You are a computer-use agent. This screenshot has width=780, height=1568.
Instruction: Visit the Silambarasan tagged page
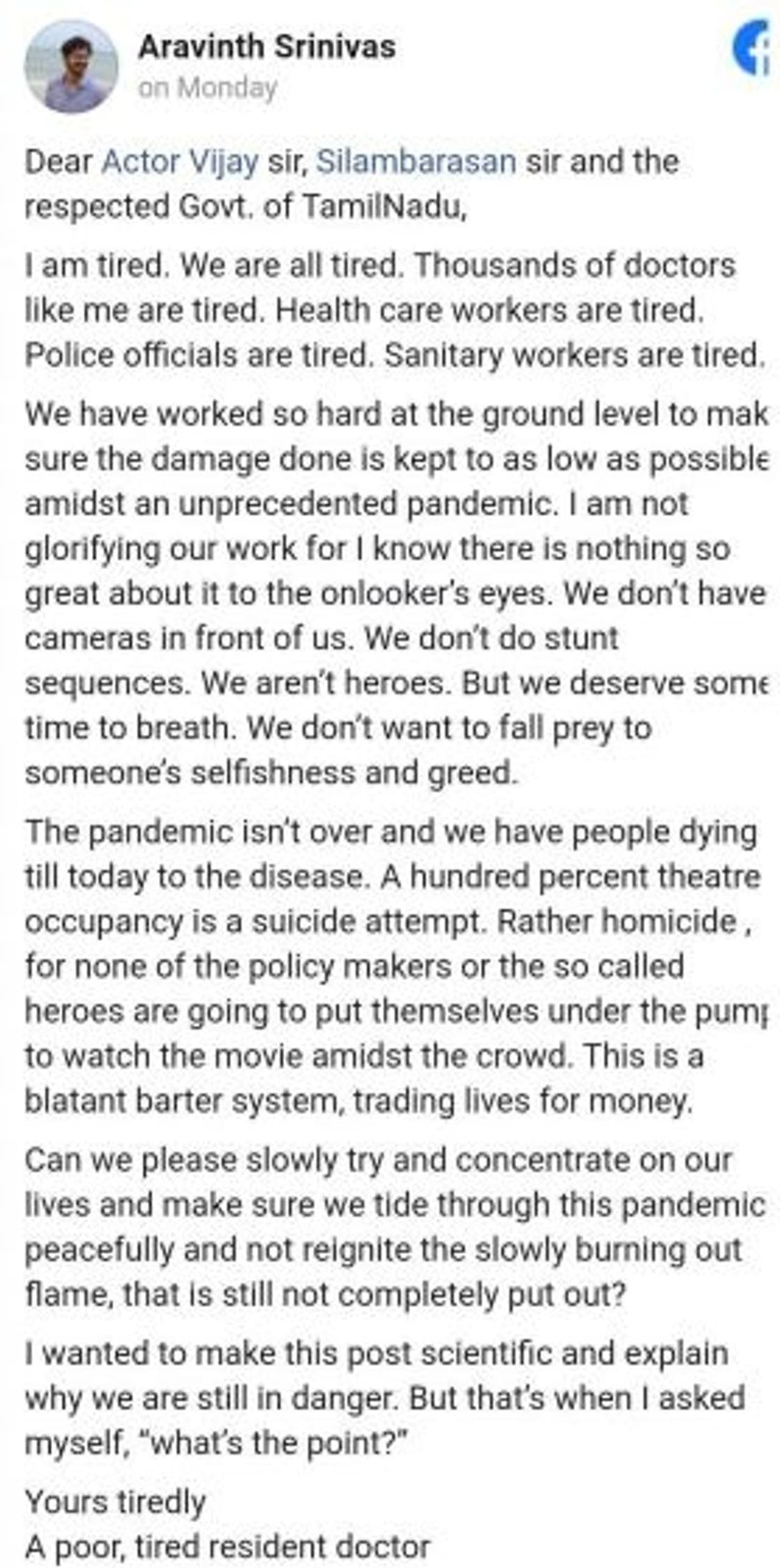coord(416,162)
